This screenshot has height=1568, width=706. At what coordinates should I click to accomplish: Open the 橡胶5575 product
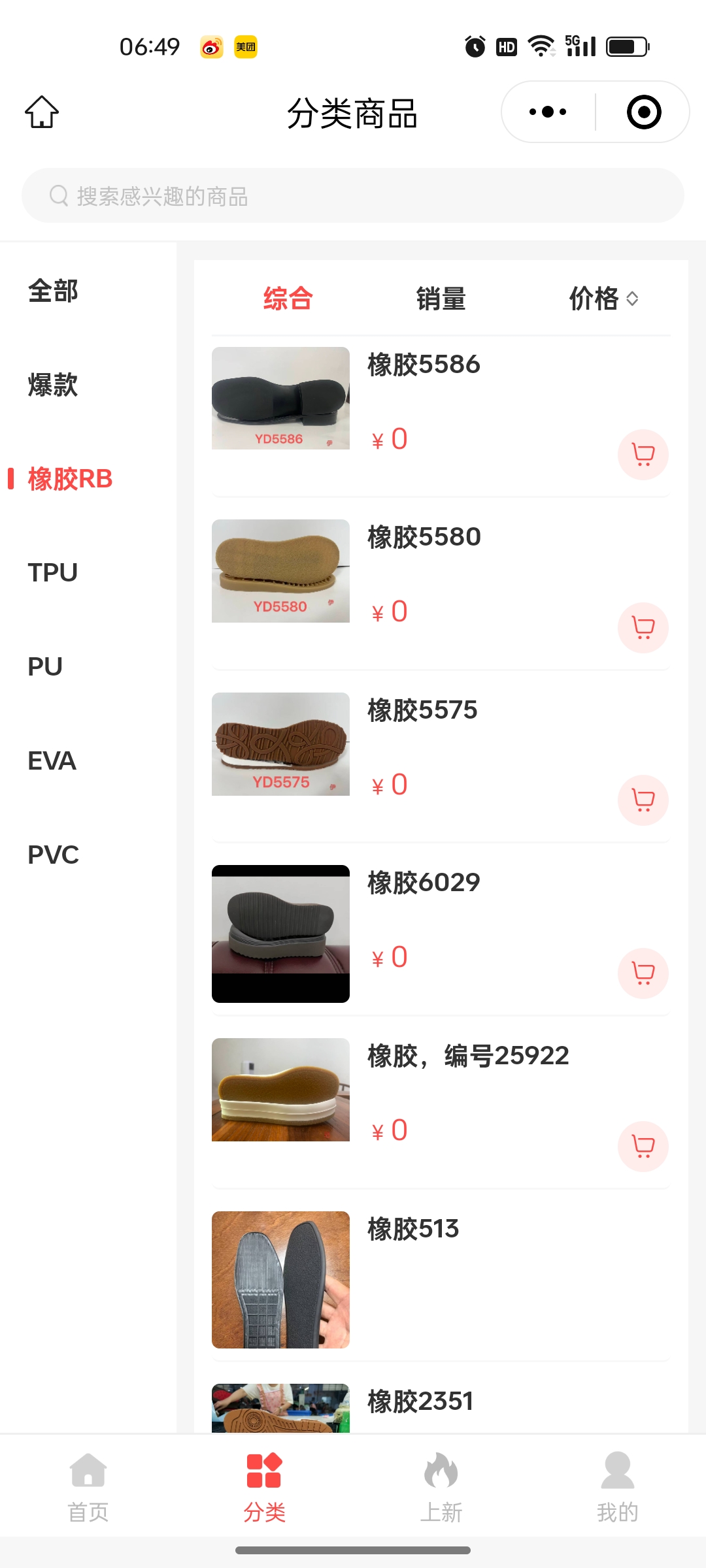(422, 710)
